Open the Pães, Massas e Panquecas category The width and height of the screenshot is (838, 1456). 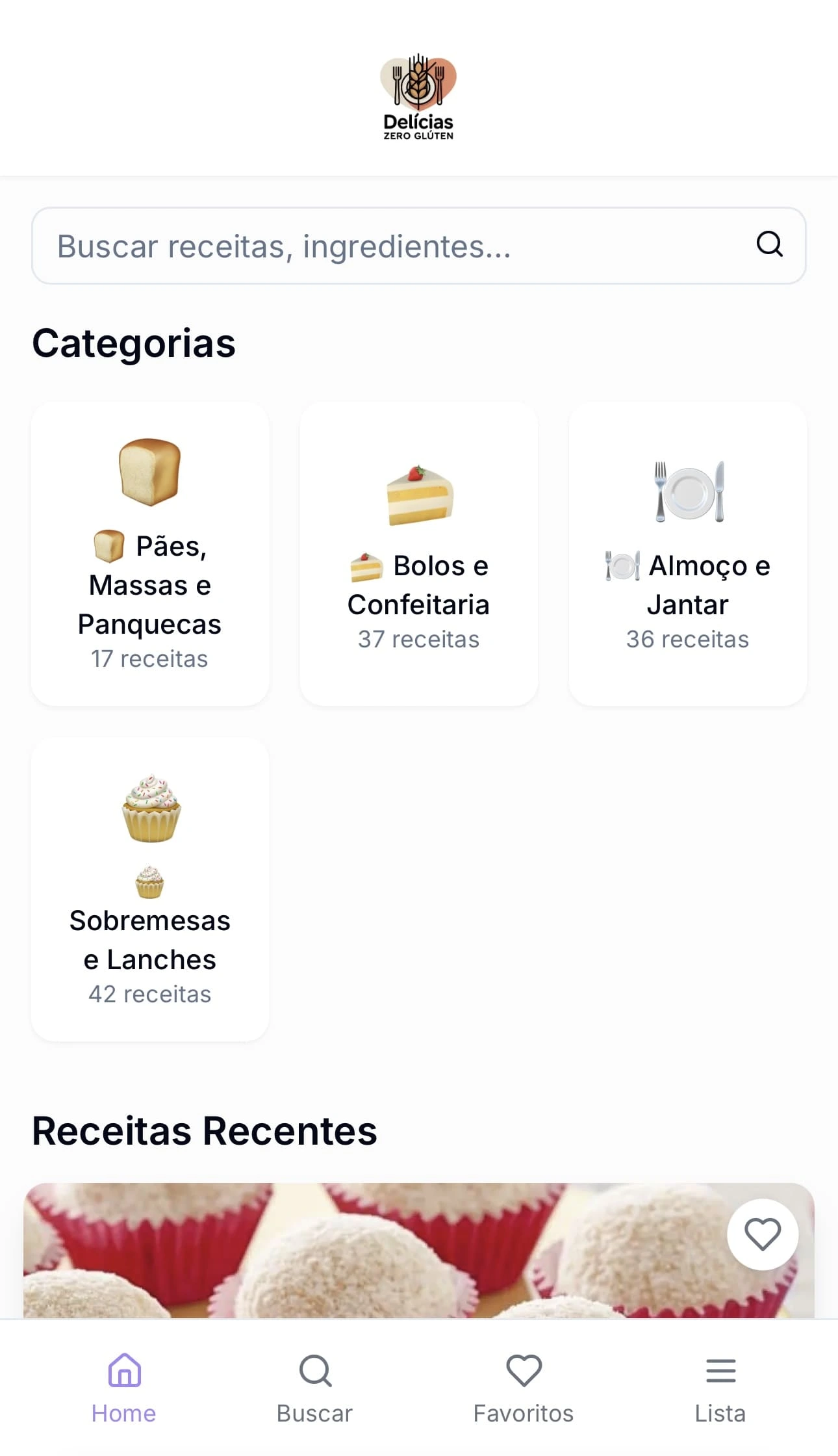pyautogui.click(x=150, y=554)
